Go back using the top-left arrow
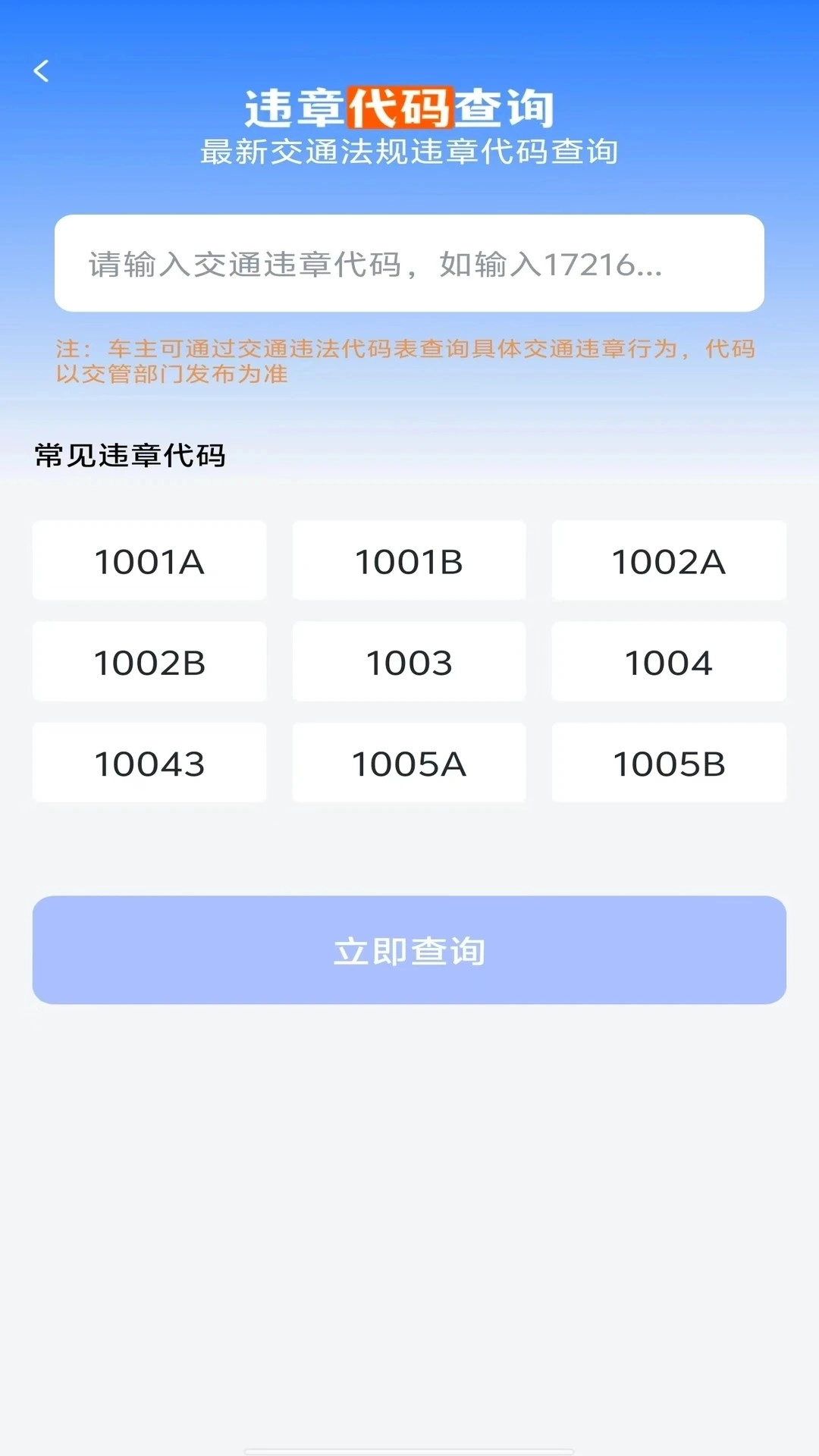The height and width of the screenshot is (1456, 819). click(x=42, y=71)
